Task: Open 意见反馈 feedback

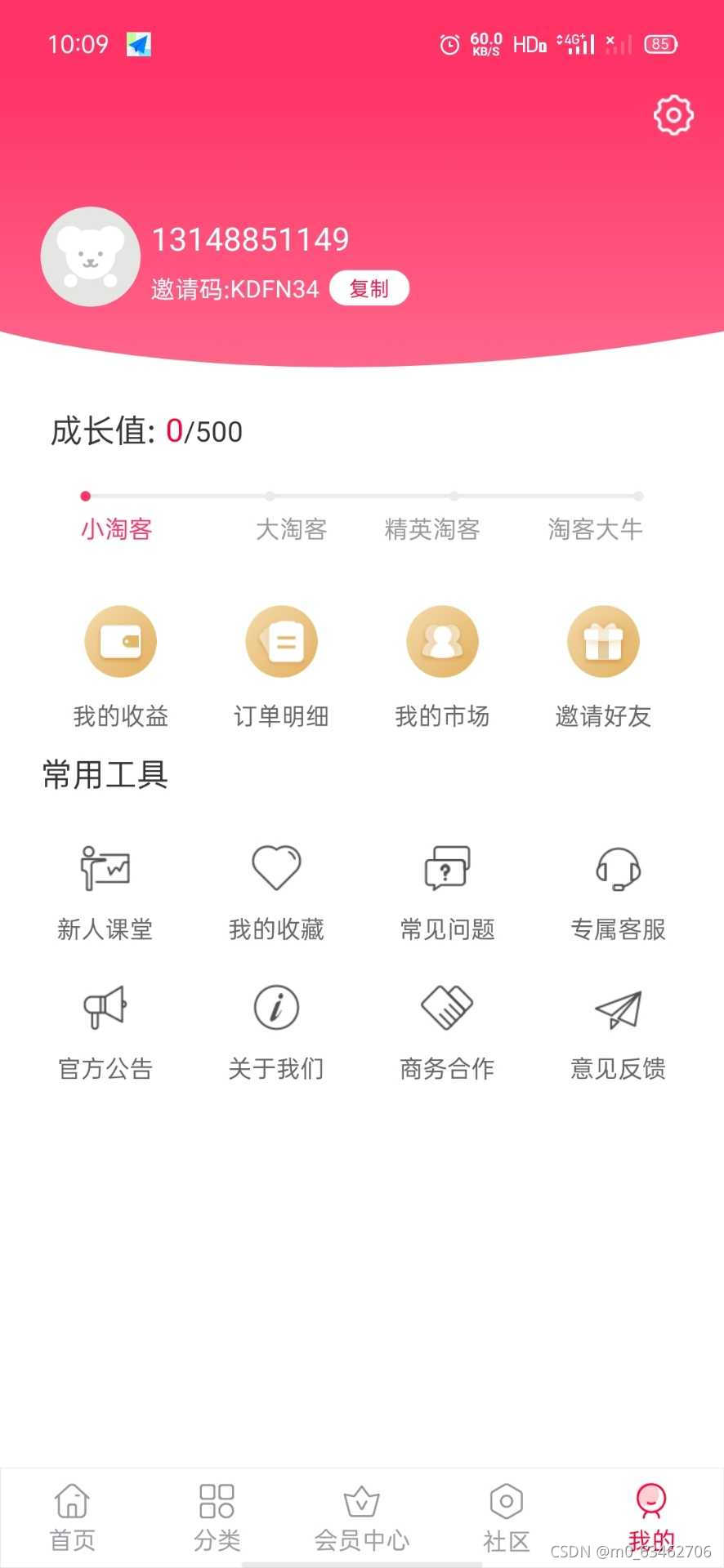Action: click(618, 1032)
